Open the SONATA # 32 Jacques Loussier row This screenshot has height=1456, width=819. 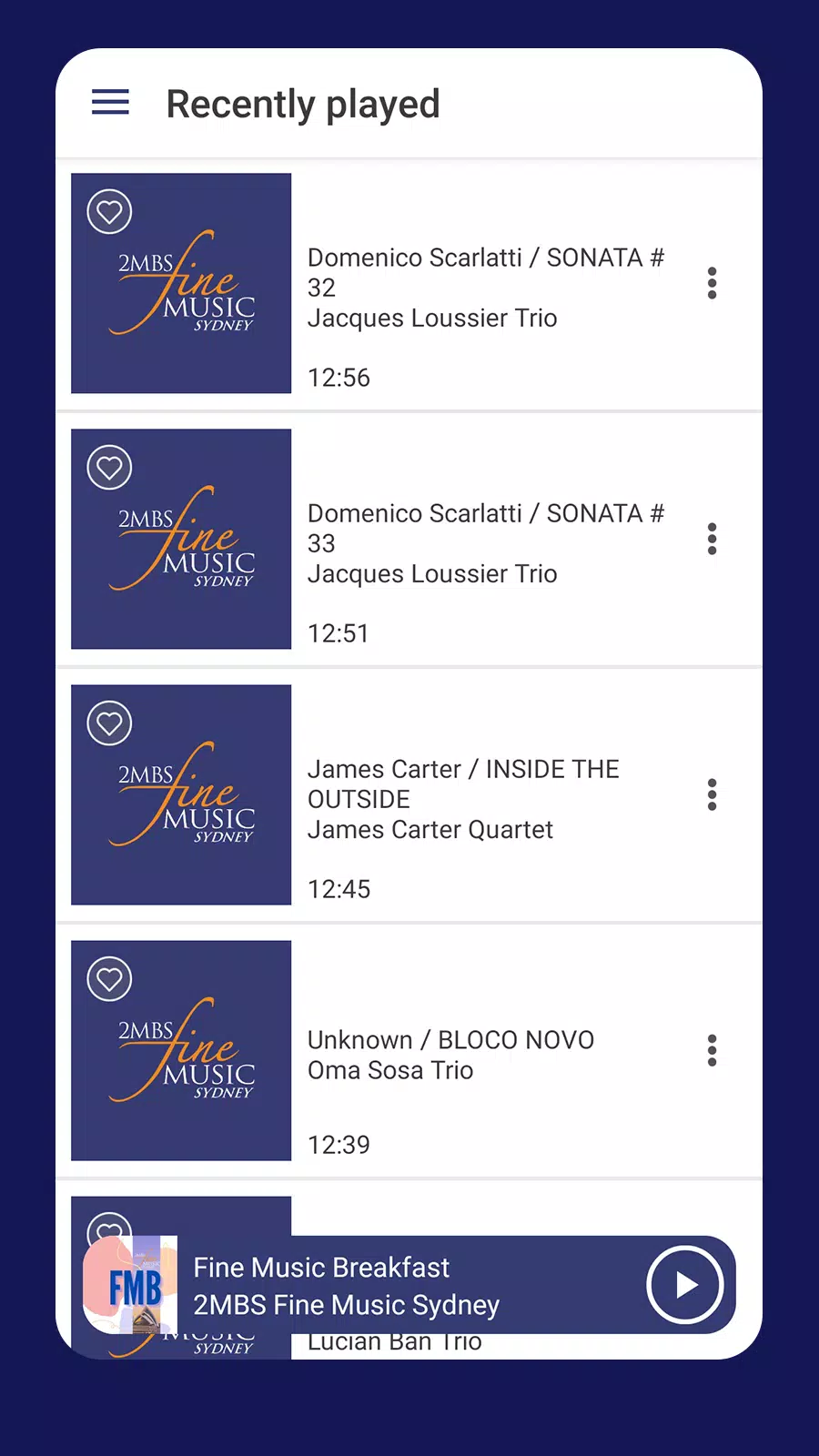click(x=409, y=284)
